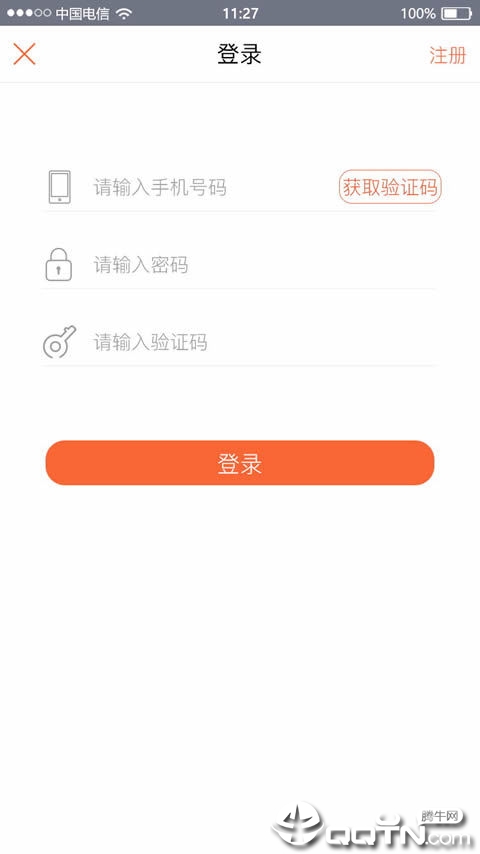This screenshot has height=854, width=480.
Task: Open the 注册 registration link
Action: pyautogui.click(x=447, y=55)
